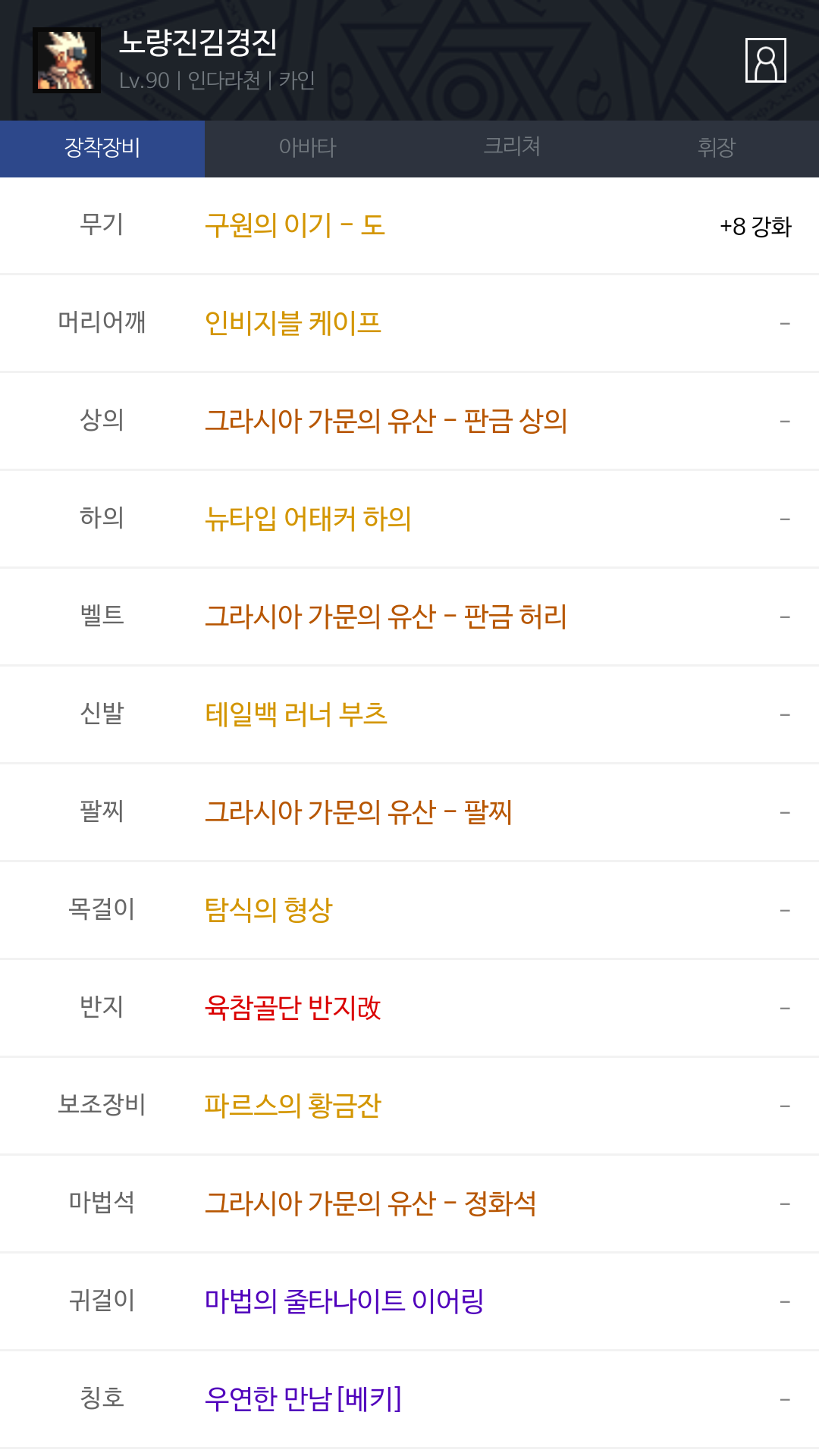Viewport: 819px width, 1456px height.
Task: Tap 마법의 줄타나이트 이어링 earring
Action: 344,1301
